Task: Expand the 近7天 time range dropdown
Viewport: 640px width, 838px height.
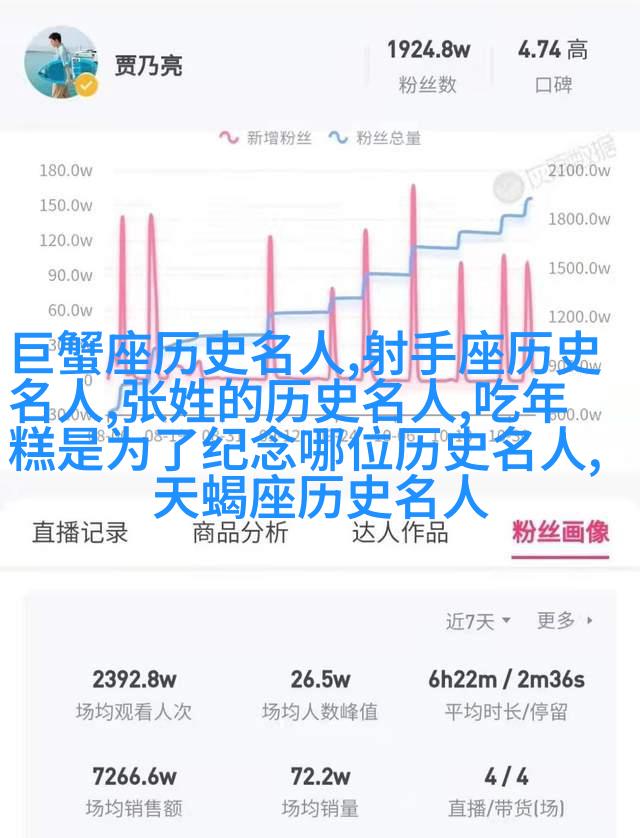Action: point(478,621)
